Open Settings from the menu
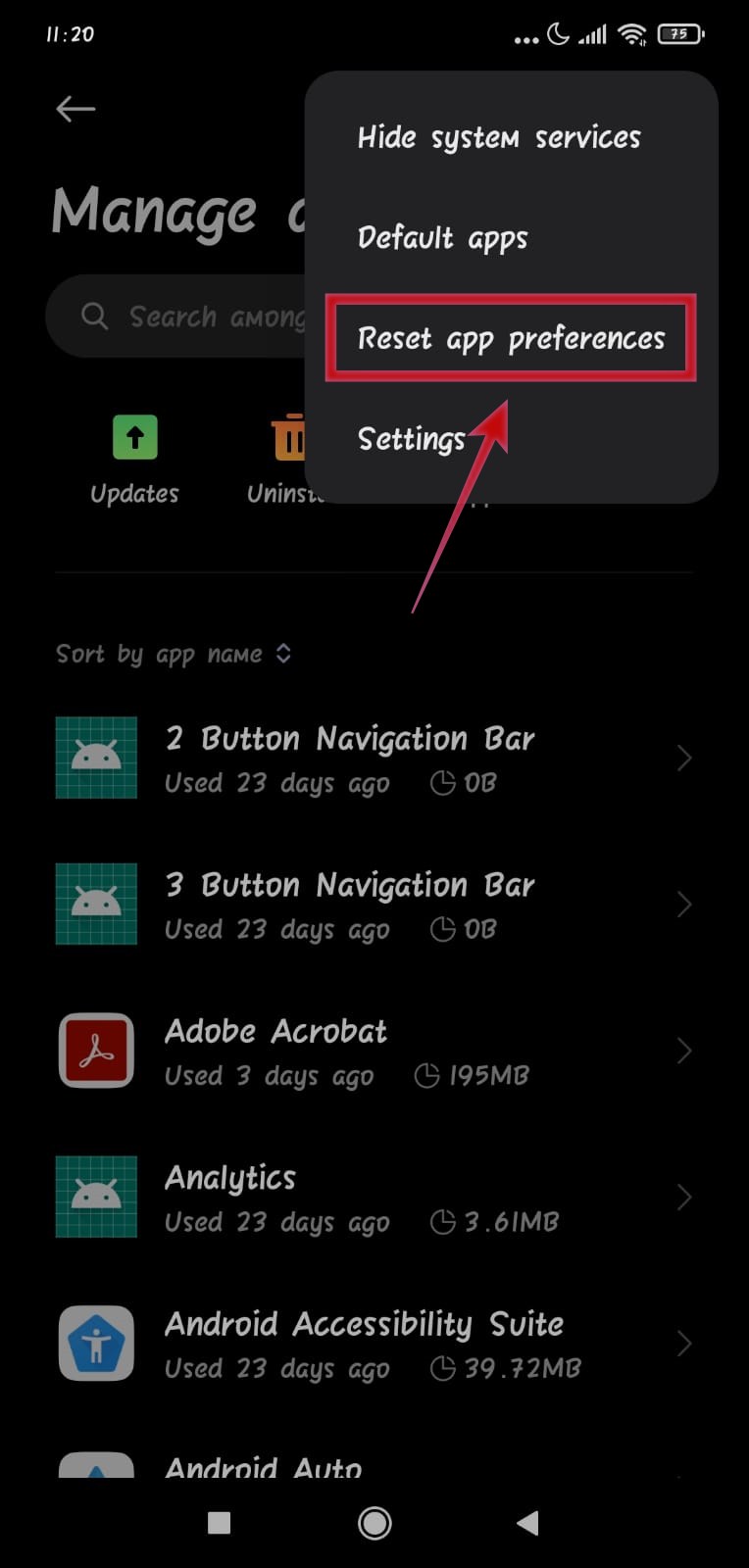The width and height of the screenshot is (749, 1568). 412,439
